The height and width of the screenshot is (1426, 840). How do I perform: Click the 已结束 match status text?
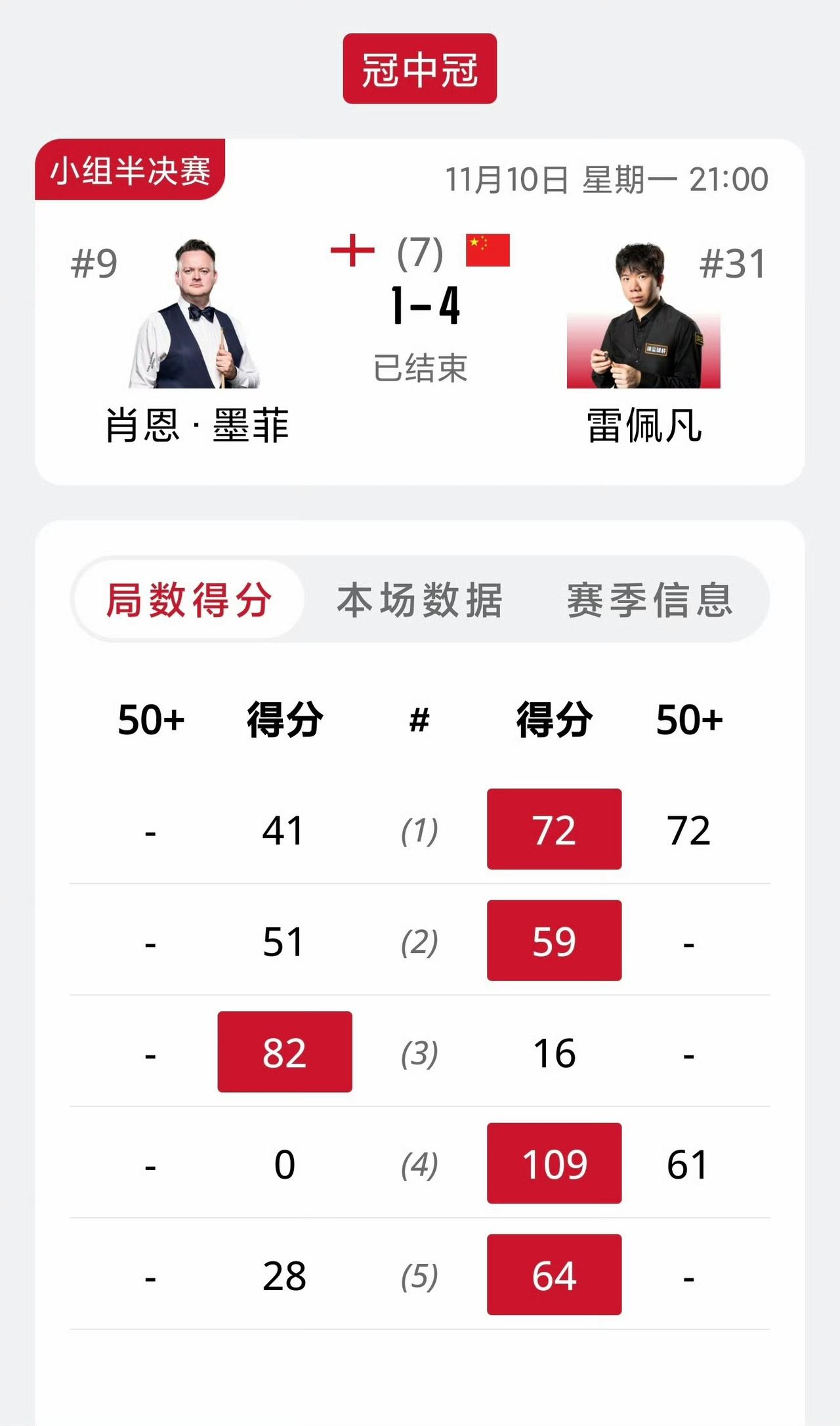point(420,367)
